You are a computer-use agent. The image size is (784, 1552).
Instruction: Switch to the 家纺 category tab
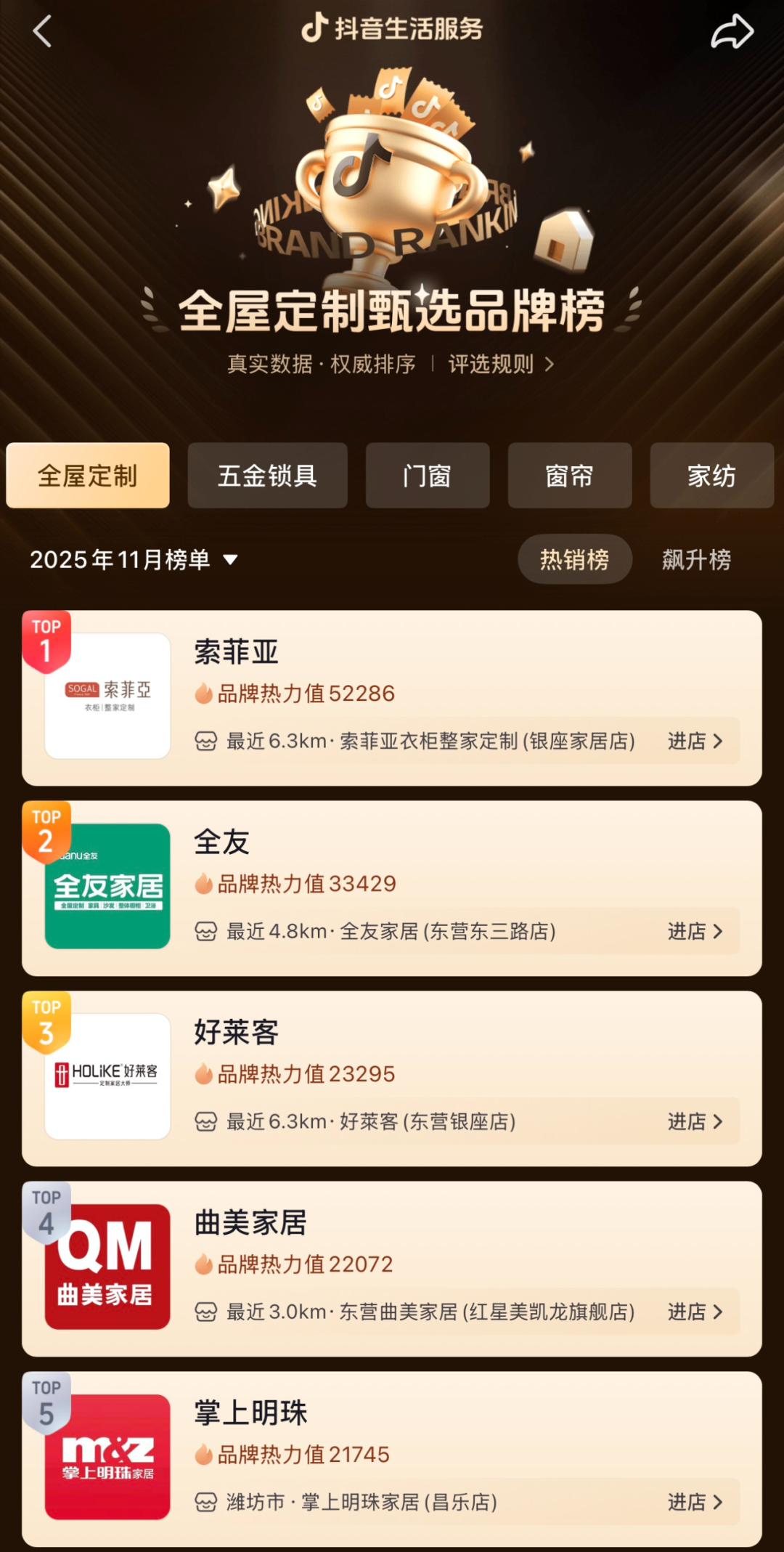tap(711, 476)
